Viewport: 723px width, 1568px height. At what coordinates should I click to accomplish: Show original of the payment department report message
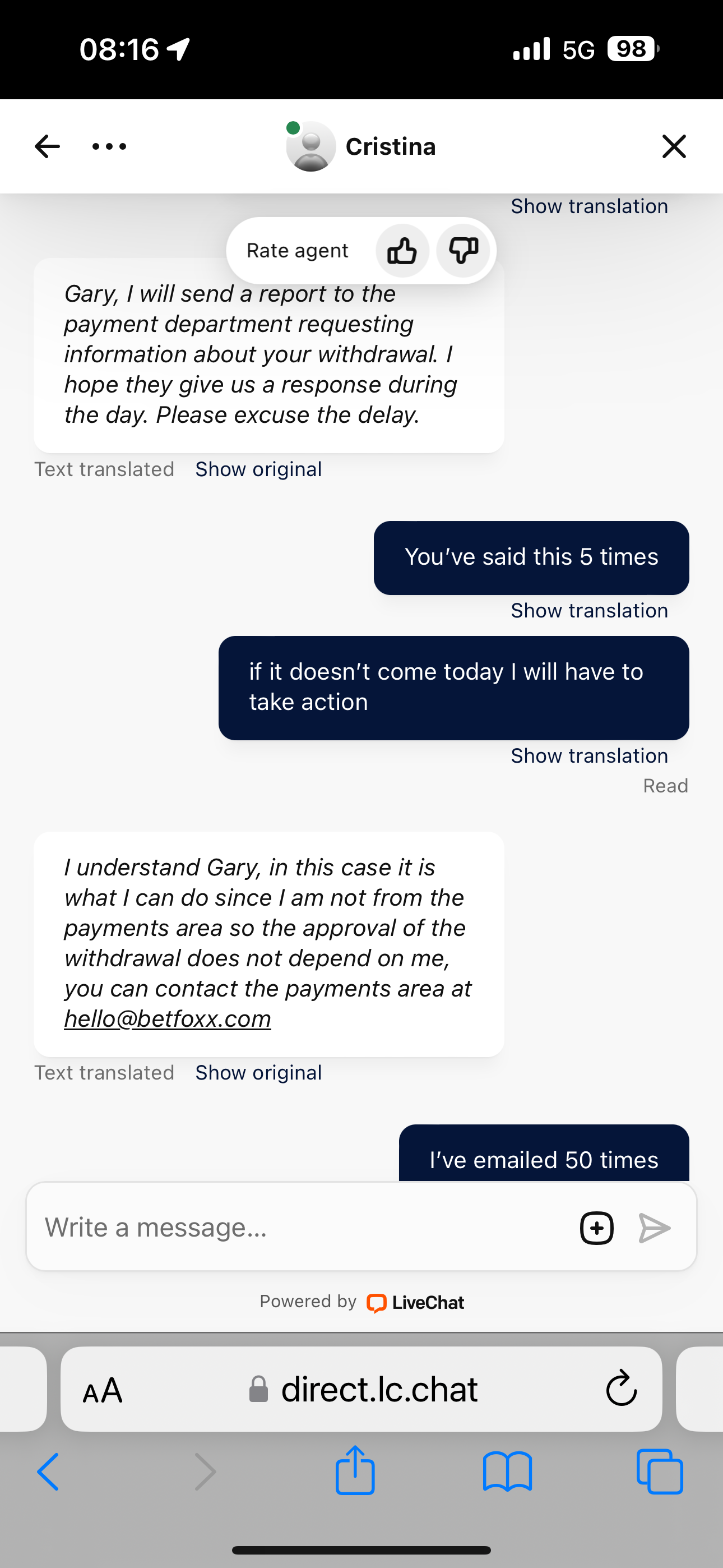point(258,469)
